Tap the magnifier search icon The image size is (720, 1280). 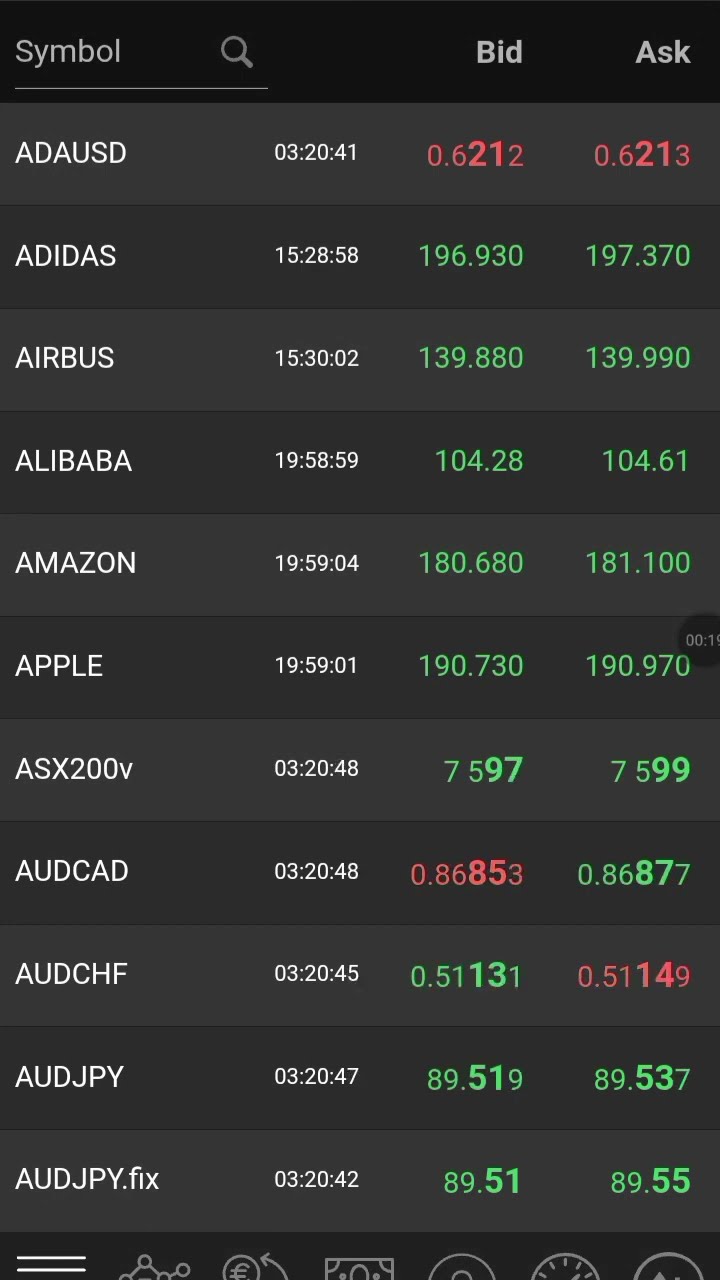coord(237,52)
